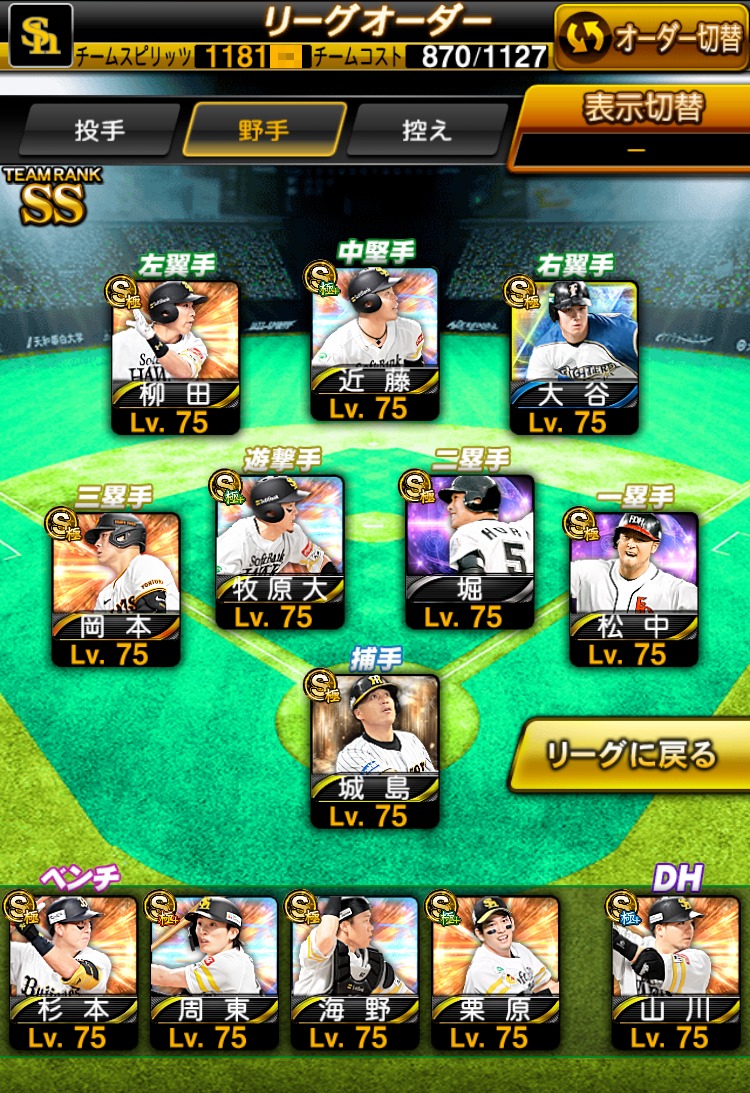Return to league with リーグに戻る

632,755
